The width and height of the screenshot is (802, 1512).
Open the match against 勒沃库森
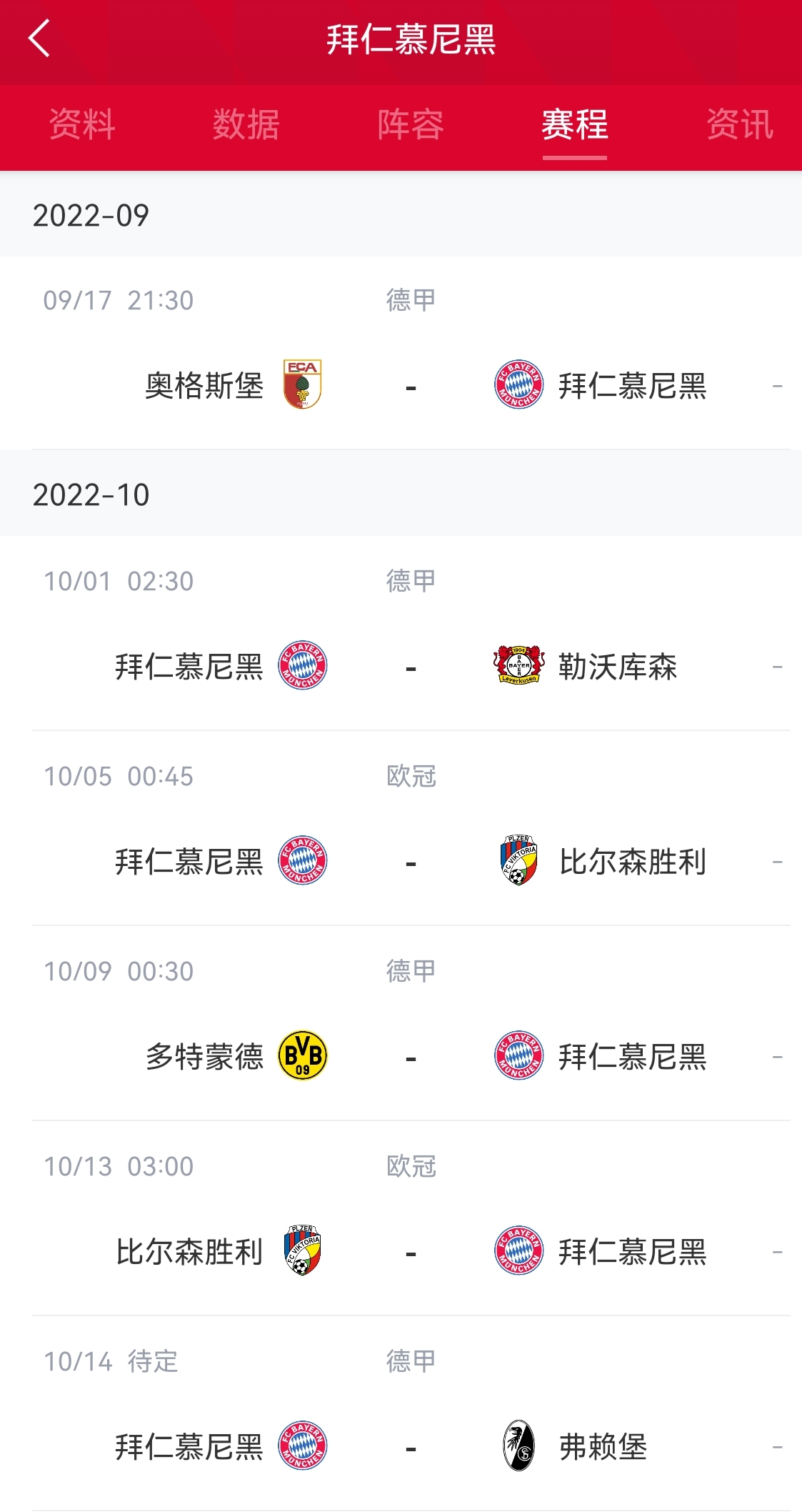[x=401, y=633]
